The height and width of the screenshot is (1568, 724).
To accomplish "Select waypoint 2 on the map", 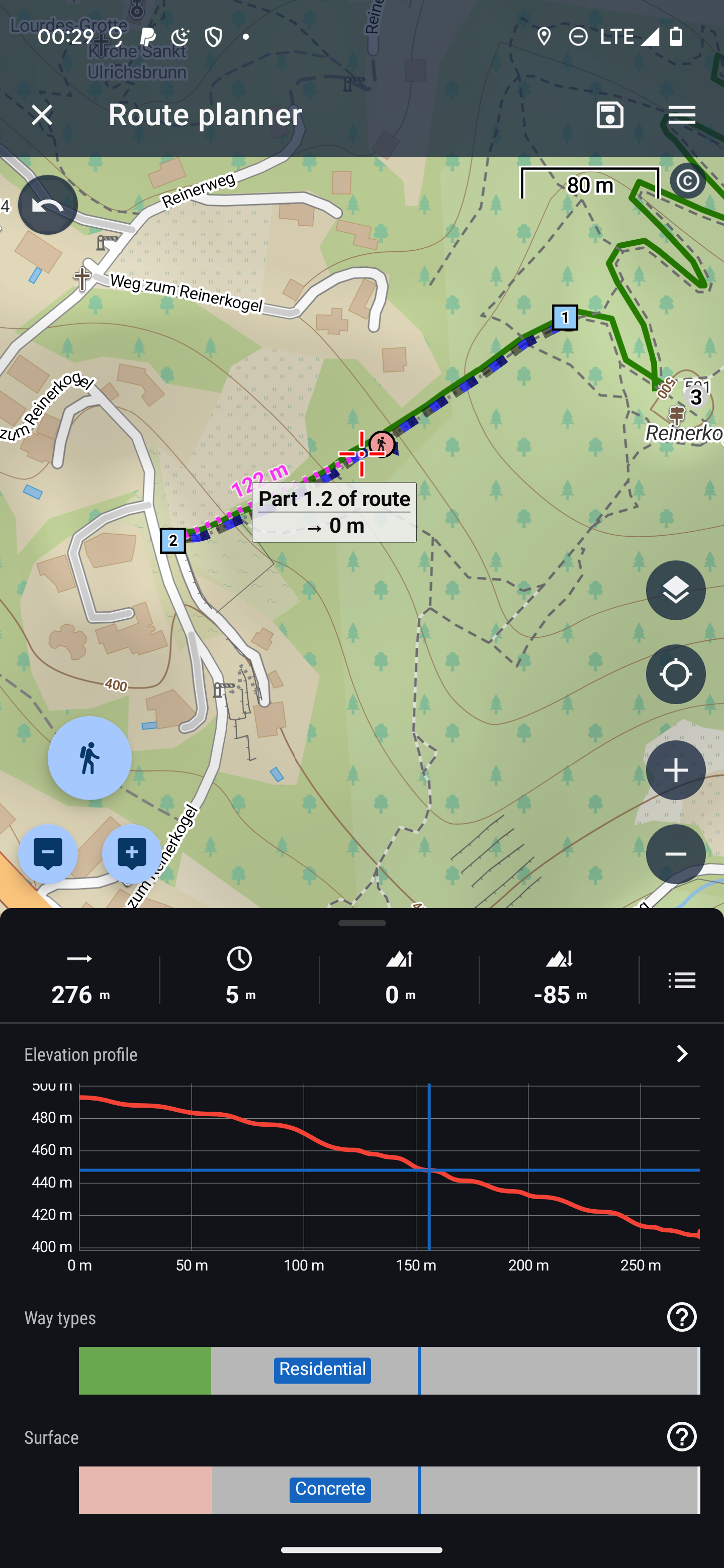I will coord(173,540).
